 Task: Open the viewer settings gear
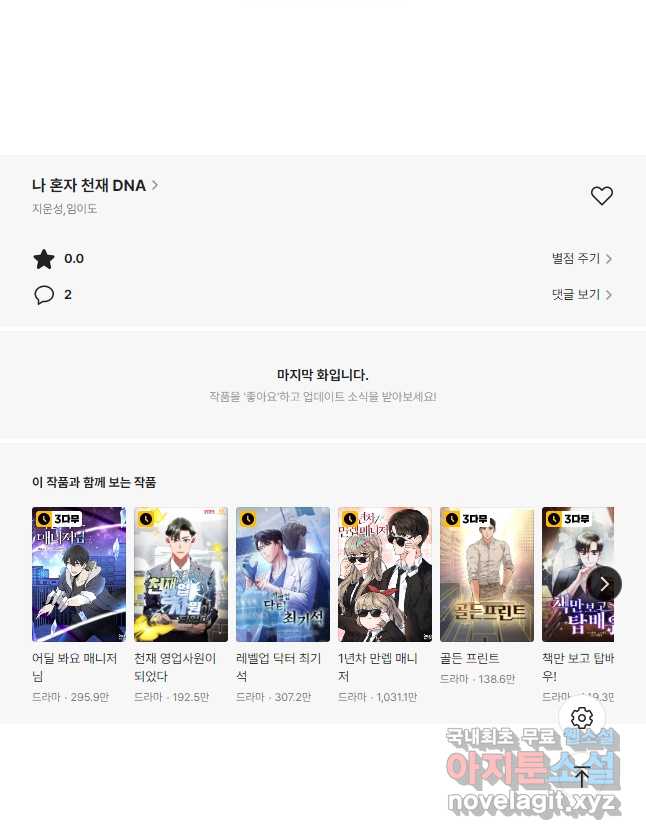pos(582,718)
